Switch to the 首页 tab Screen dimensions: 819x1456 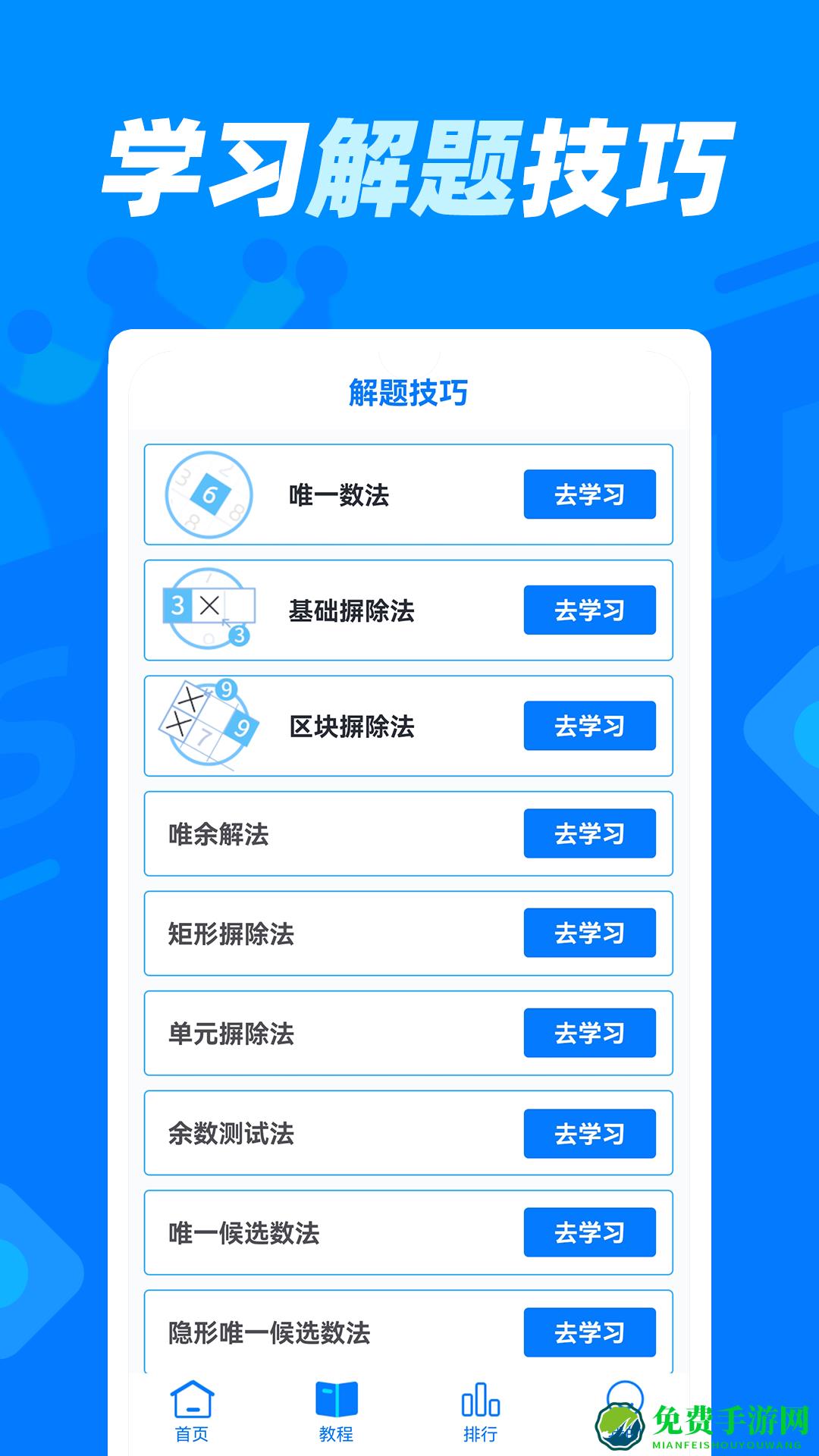click(191, 1410)
